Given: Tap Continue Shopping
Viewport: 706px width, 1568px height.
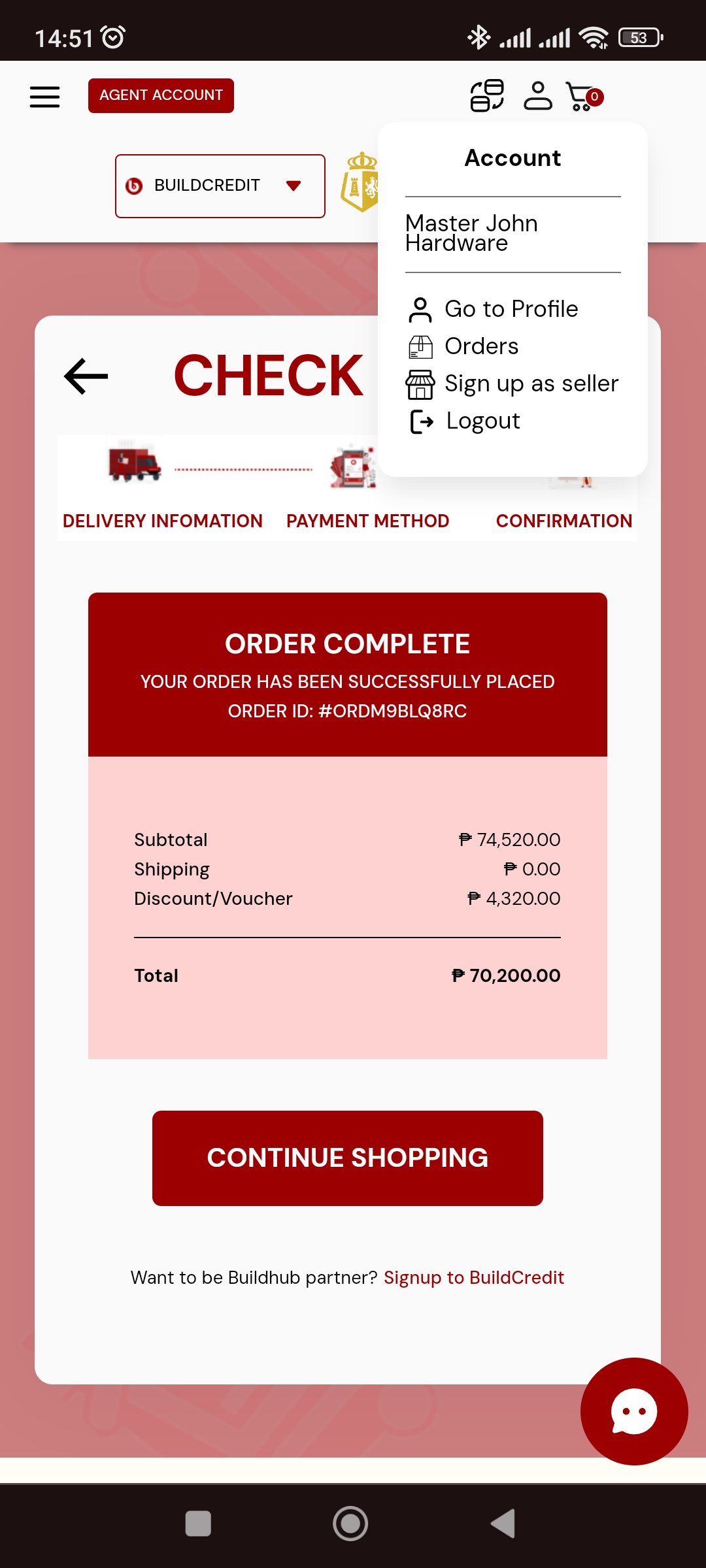Looking at the screenshot, I should (347, 1158).
